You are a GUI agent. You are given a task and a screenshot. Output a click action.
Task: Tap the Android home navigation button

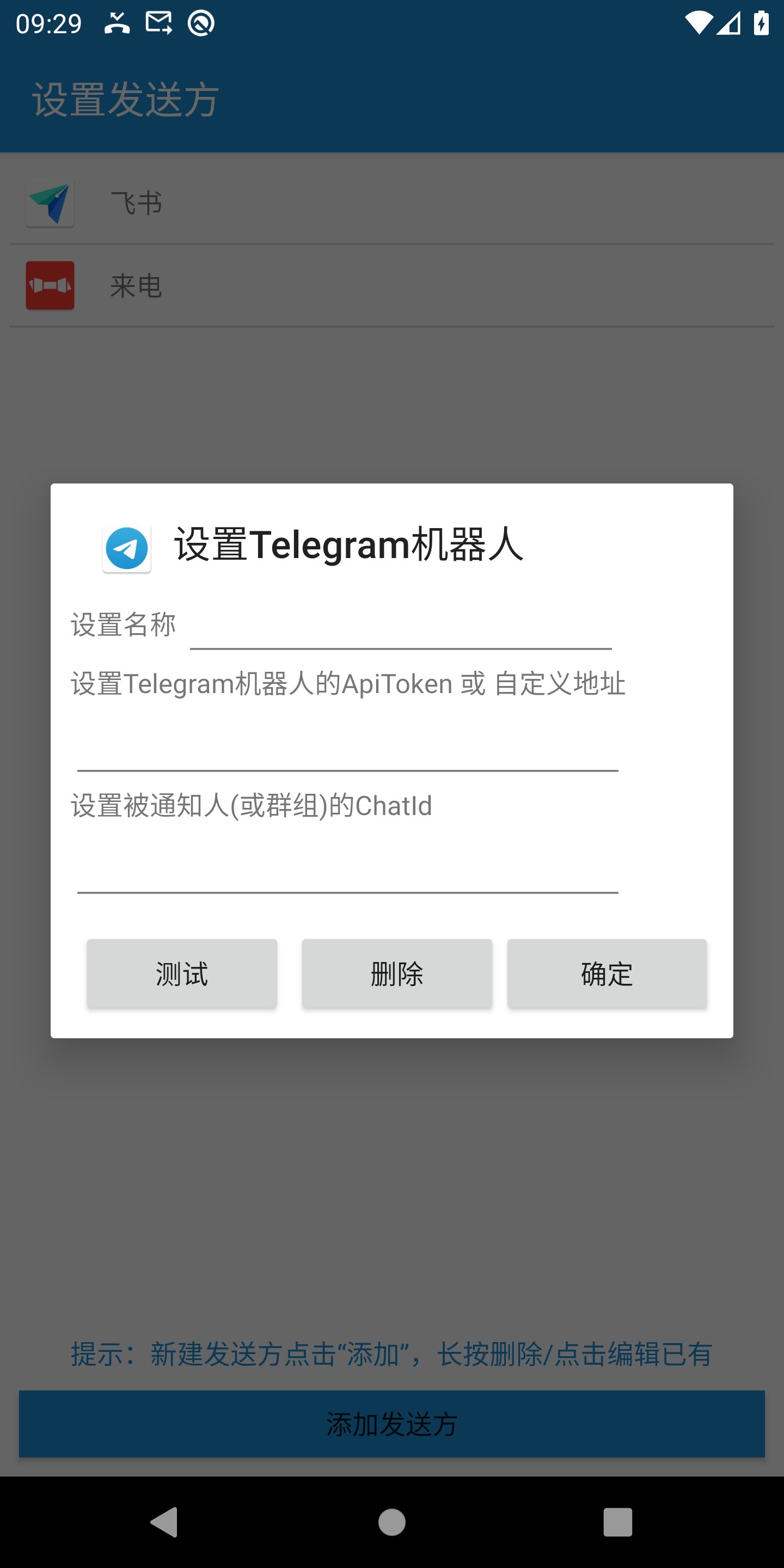pyautogui.click(x=392, y=1523)
